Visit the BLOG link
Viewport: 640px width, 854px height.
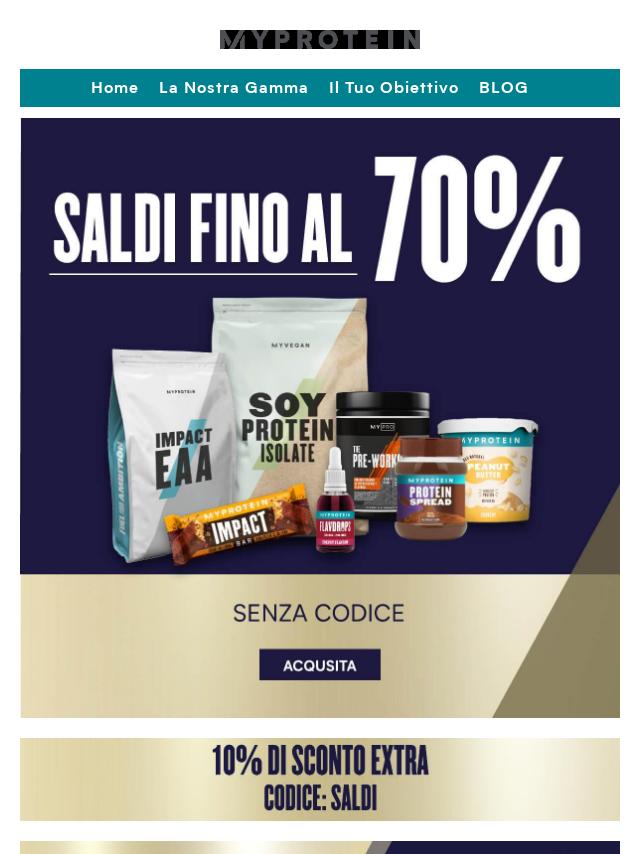coord(503,88)
